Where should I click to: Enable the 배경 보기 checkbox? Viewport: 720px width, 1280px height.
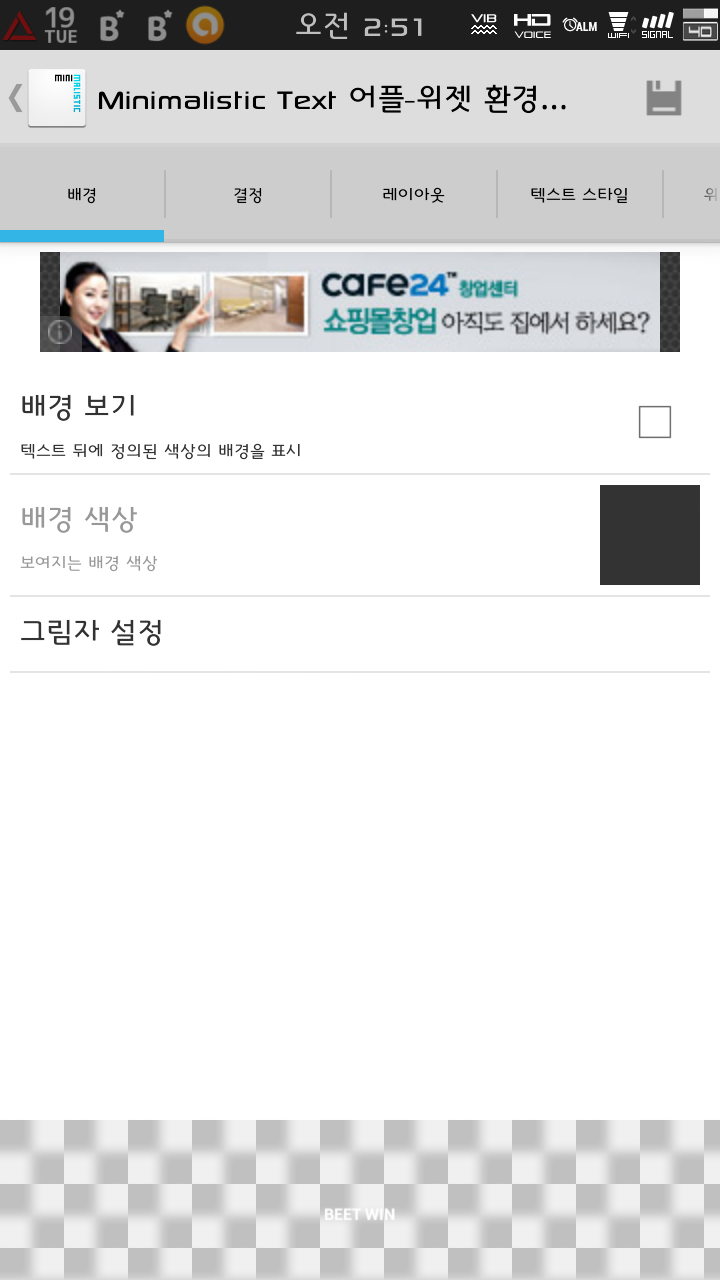coord(654,422)
